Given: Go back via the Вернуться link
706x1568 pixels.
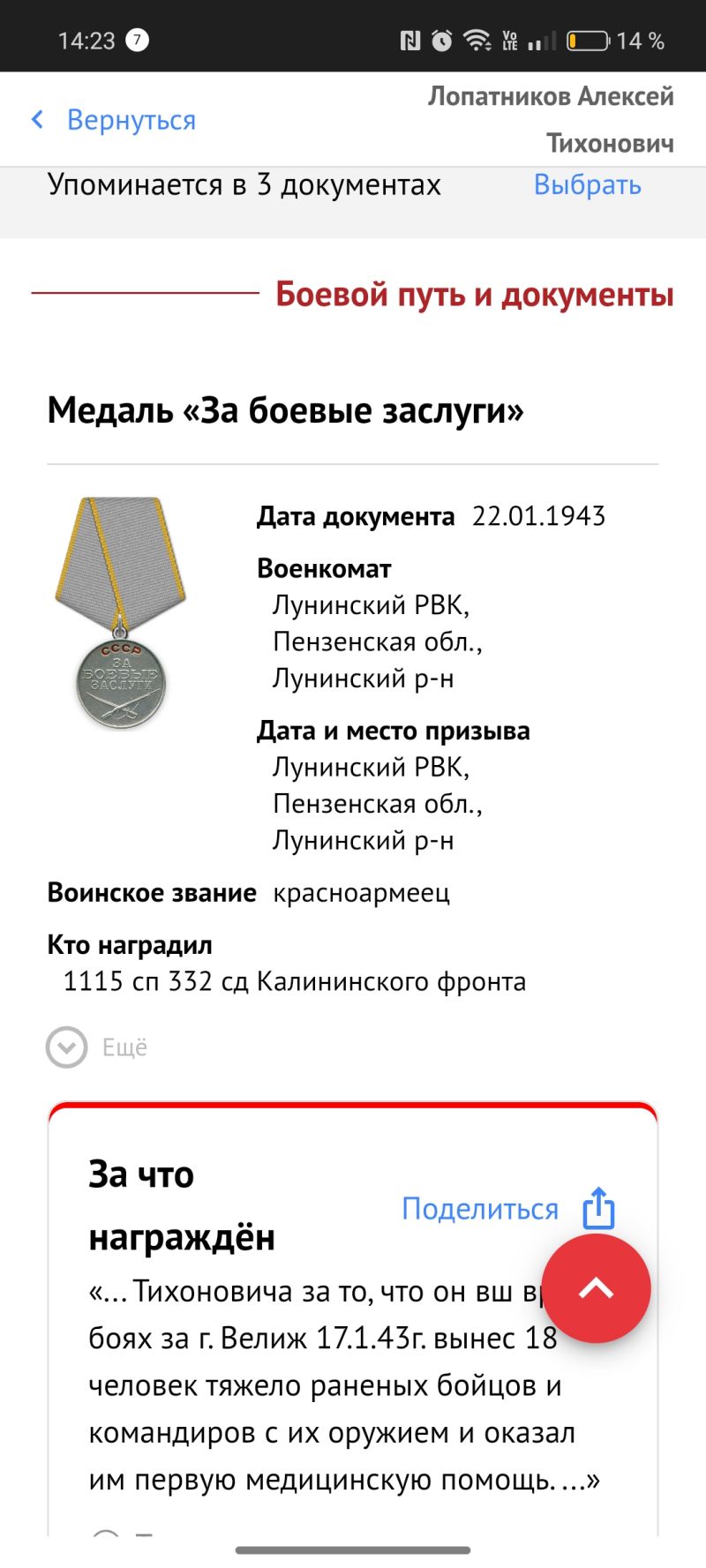Looking at the screenshot, I should 113,120.
